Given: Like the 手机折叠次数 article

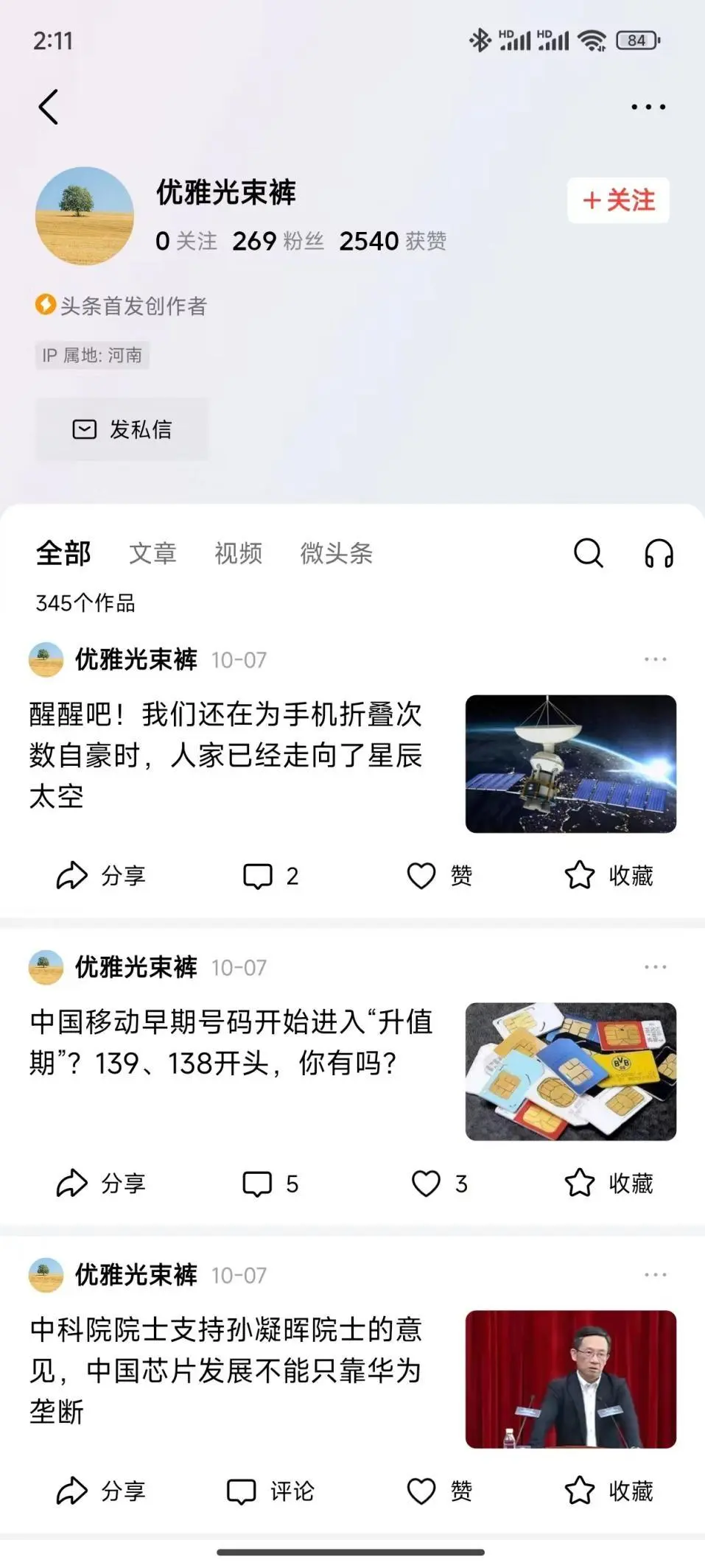Looking at the screenshot, I should pos(439,876).
